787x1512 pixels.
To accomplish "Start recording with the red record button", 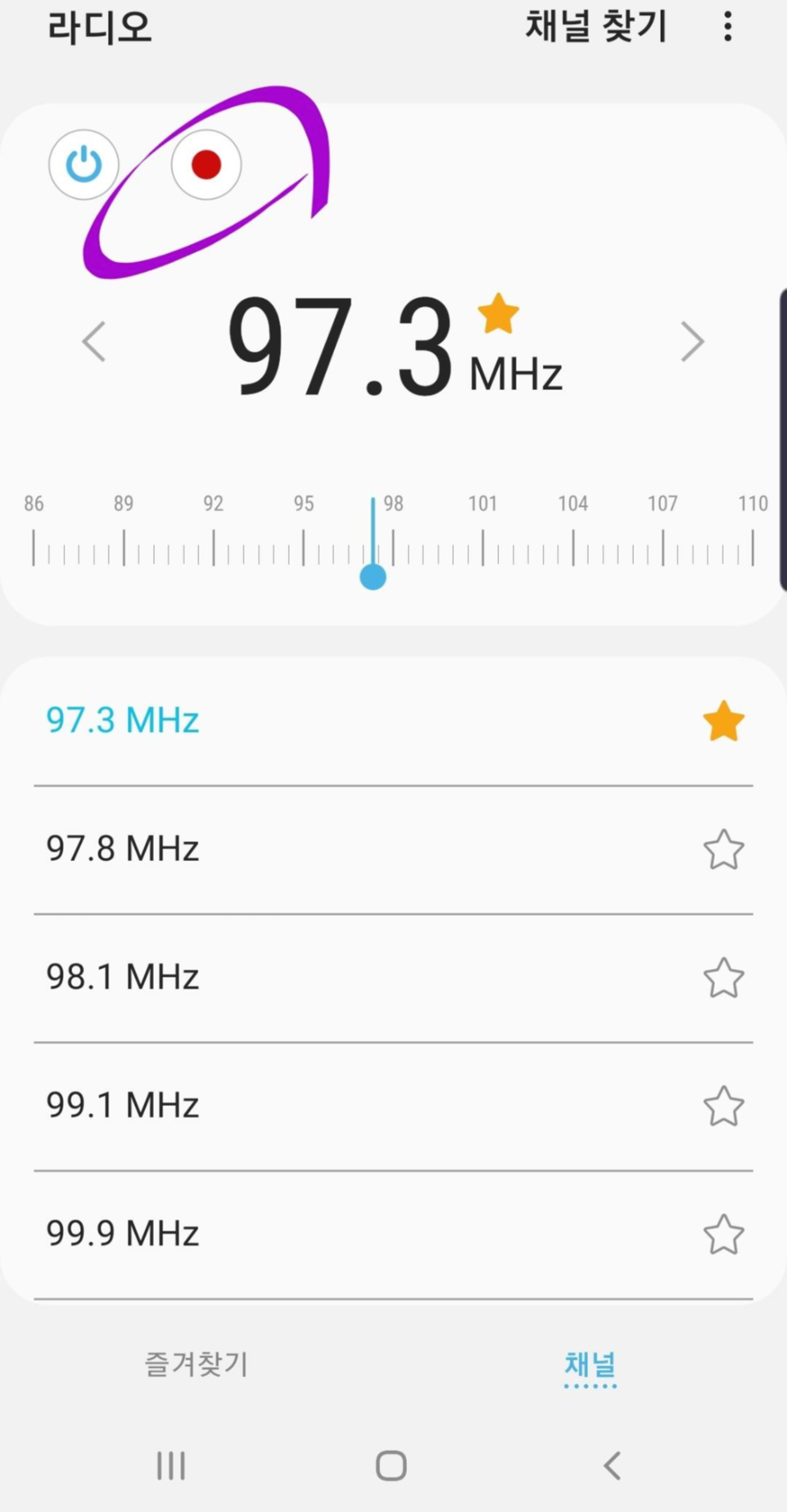I will pos(206,165).
